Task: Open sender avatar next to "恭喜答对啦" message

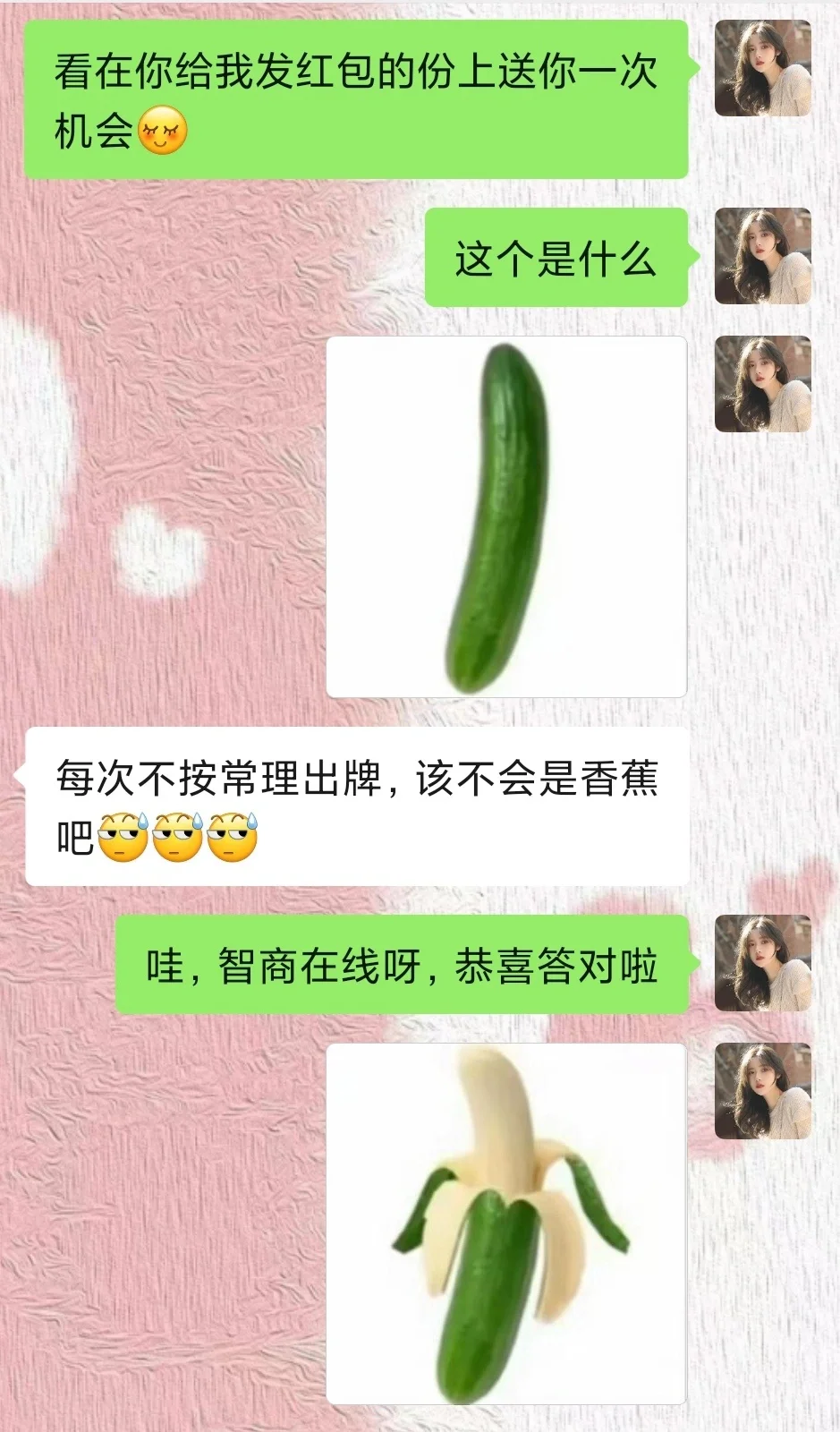Action: click(x=763, y=964)
